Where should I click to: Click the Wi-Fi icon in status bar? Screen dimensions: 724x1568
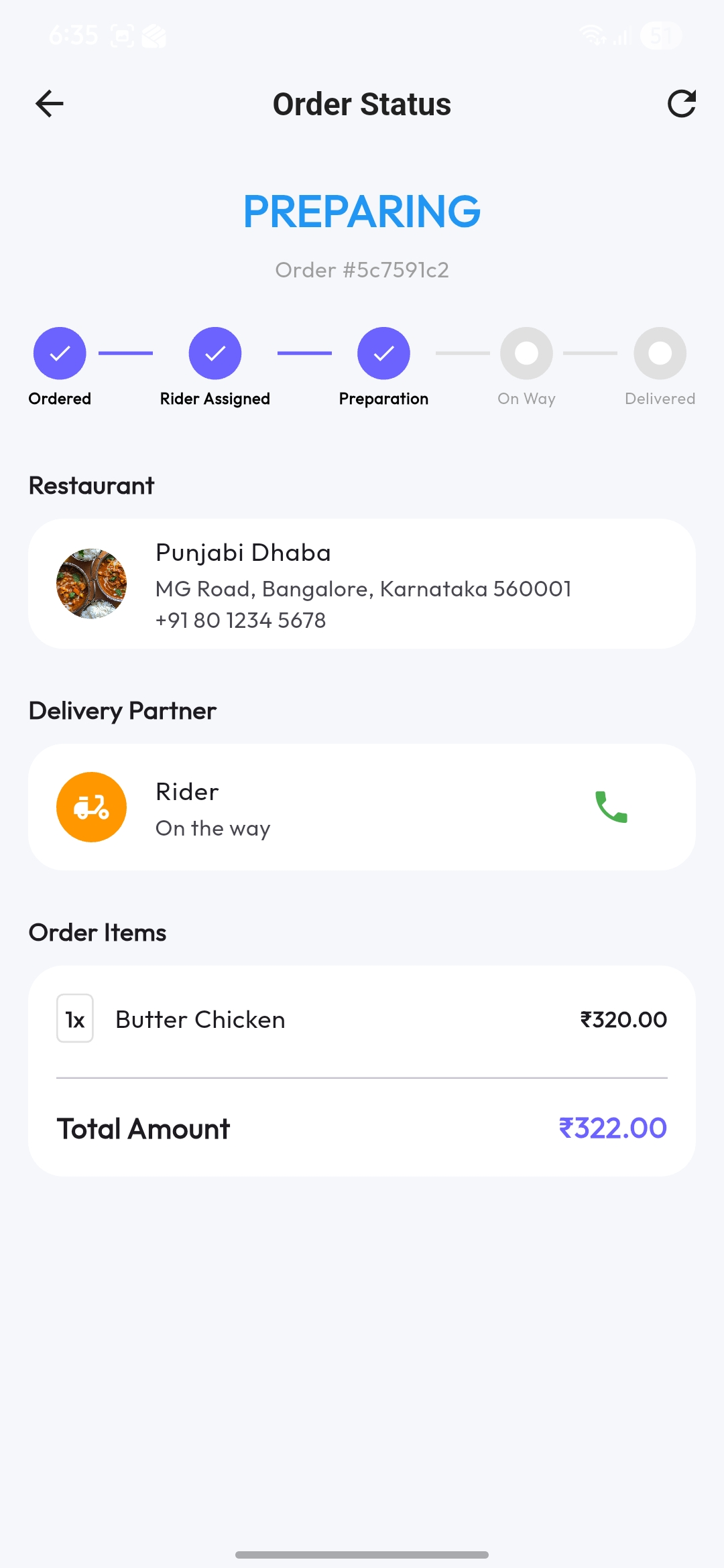tap(593, 35)
